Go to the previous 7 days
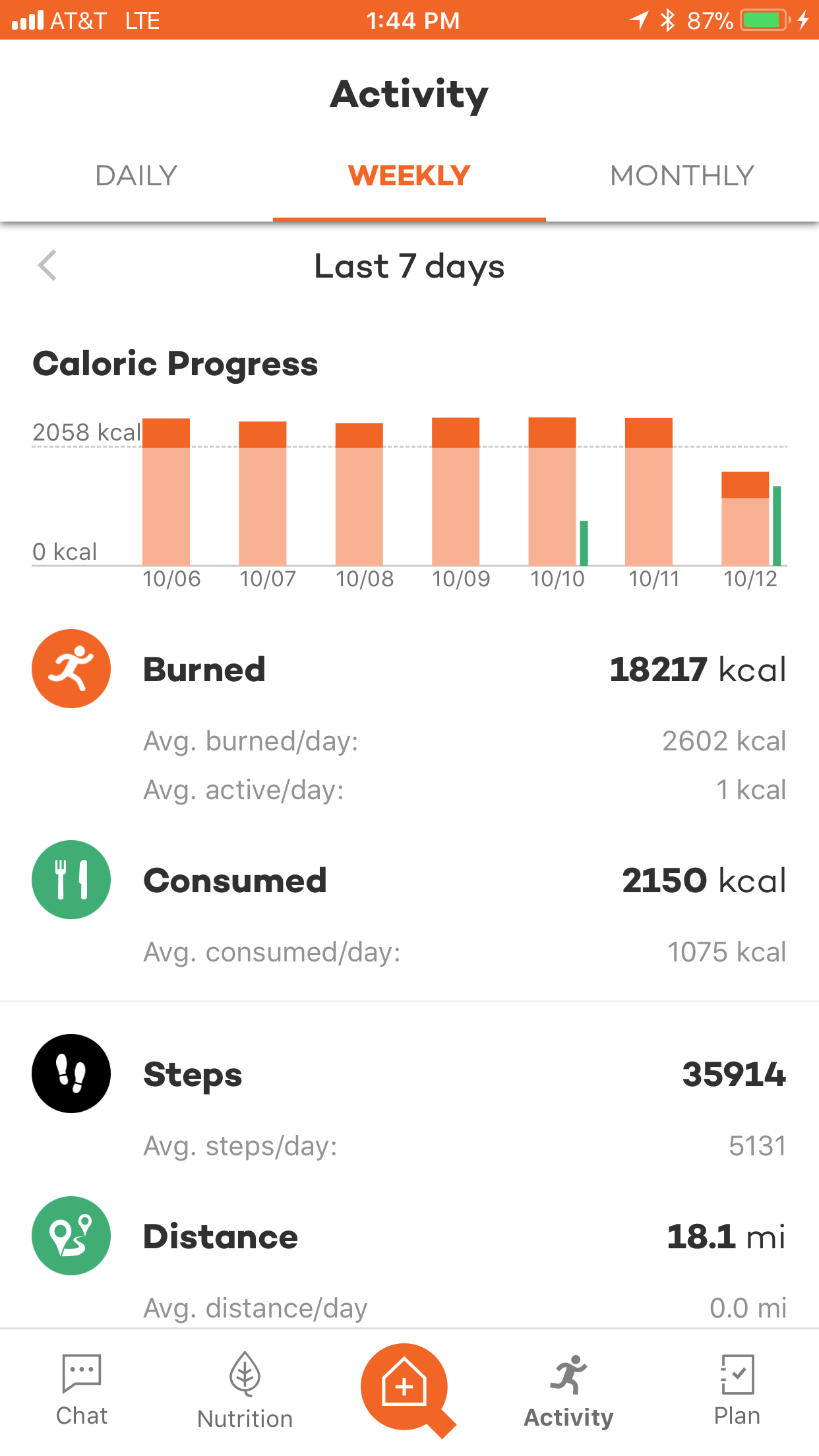The height and width of the screenshot is (1456, 819). (47, 266)
